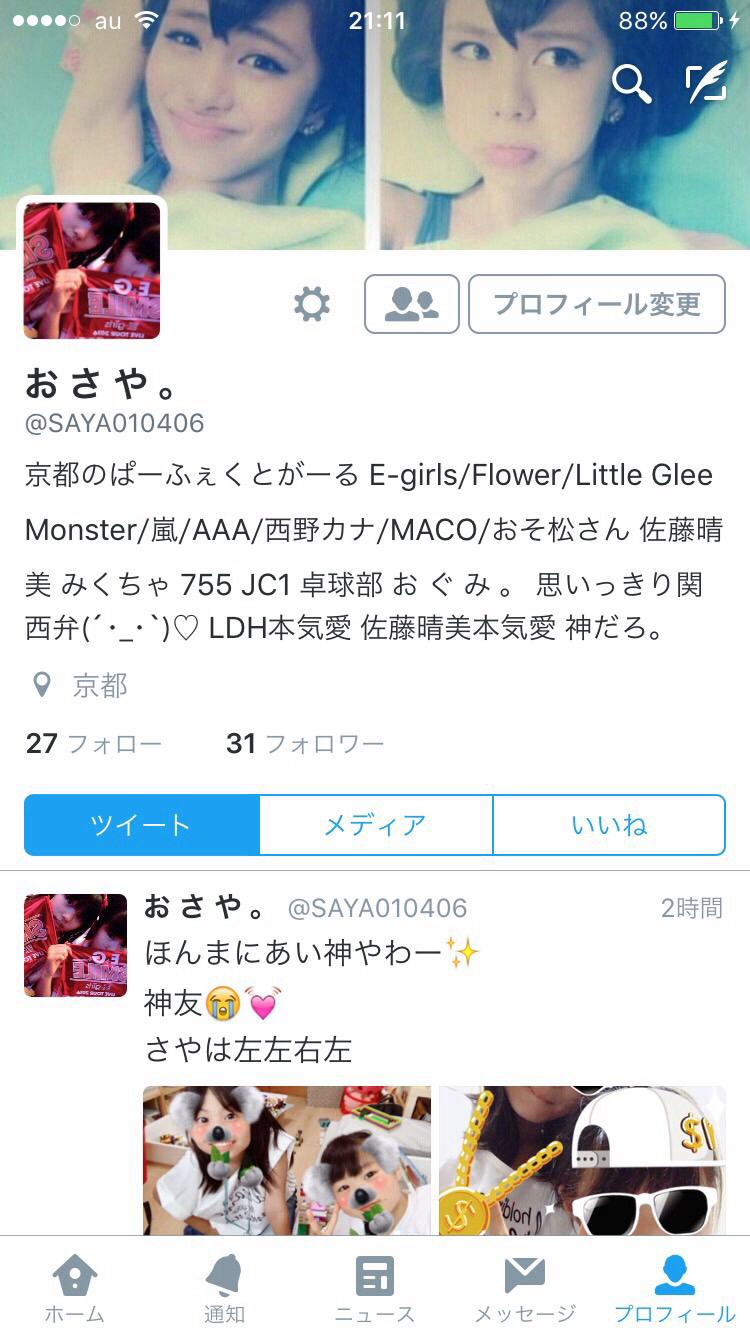Image resolution: width=750 pixels, height=1334 pixels.
Task: Open the tweet ほんまにあい神やわー
Action: 312,952
